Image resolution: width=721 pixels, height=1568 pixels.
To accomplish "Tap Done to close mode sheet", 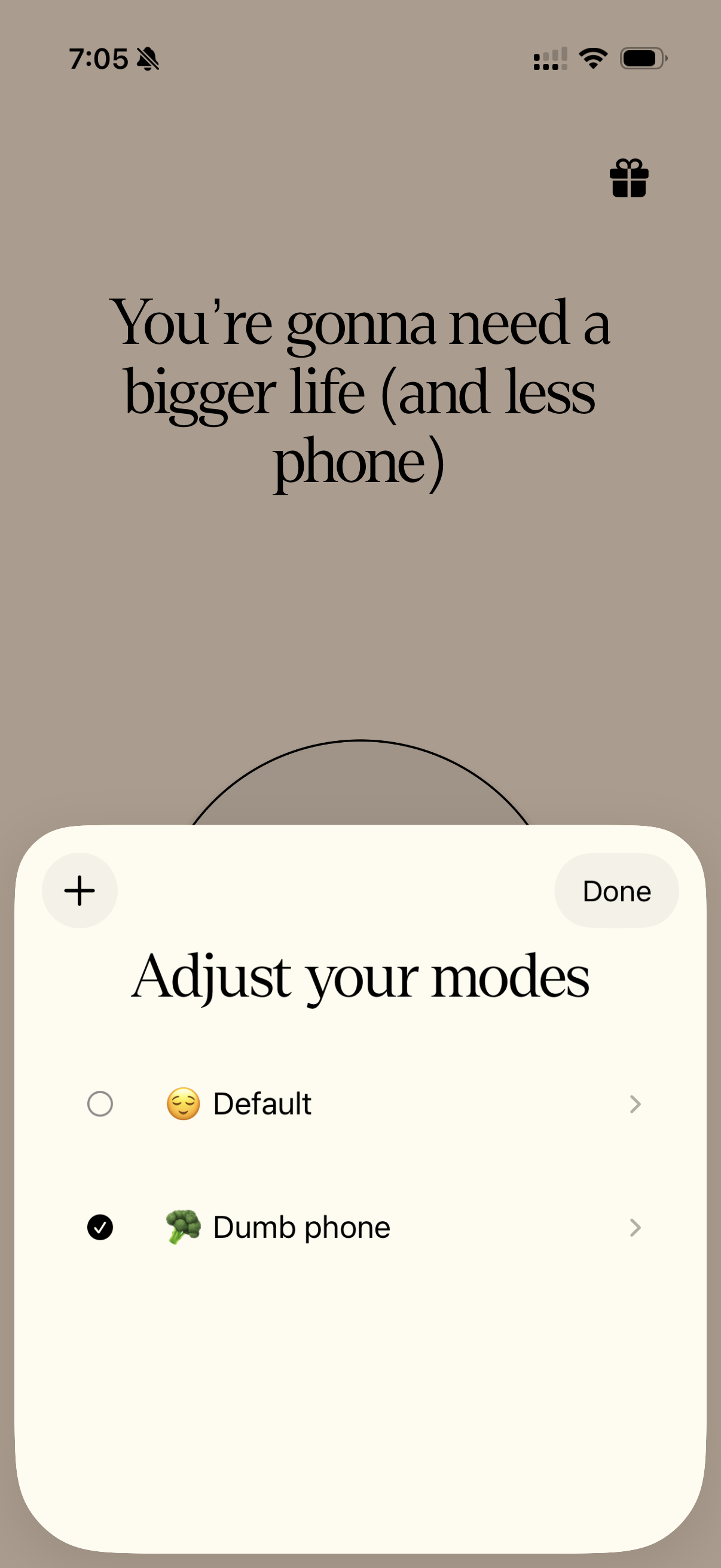I will click(x=616, y=890).
